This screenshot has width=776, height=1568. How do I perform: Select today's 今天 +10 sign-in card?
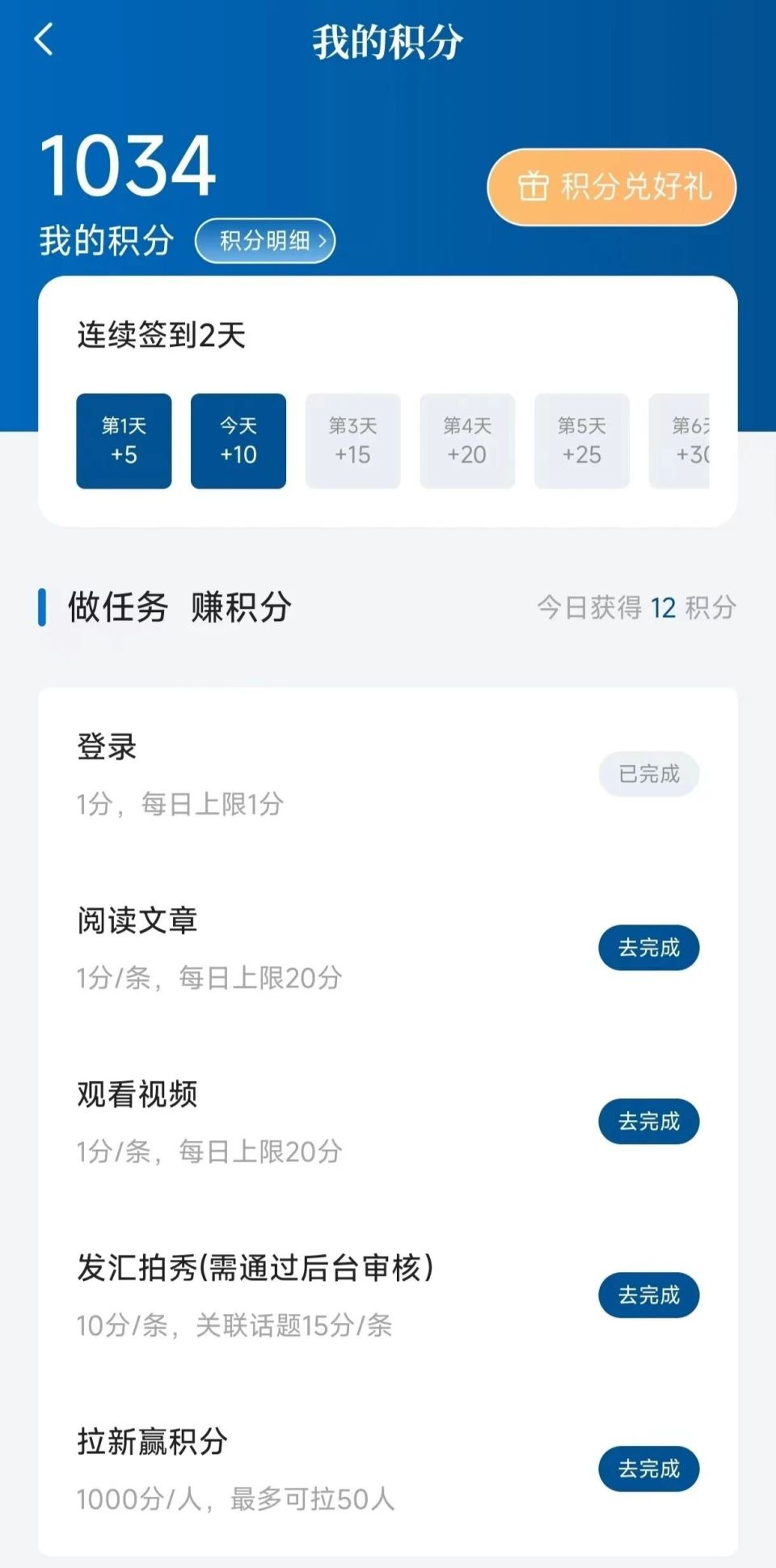pyautogui.click(x=238, y=441)
